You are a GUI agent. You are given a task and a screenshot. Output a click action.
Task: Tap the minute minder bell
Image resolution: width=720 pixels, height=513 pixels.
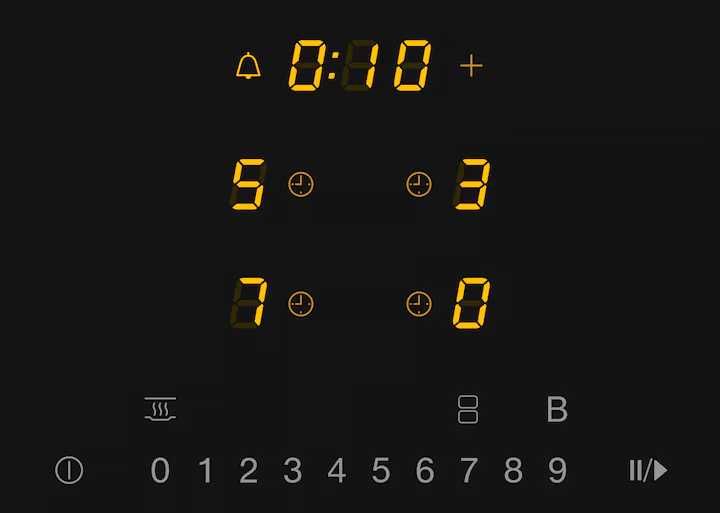tap(248, 67)
